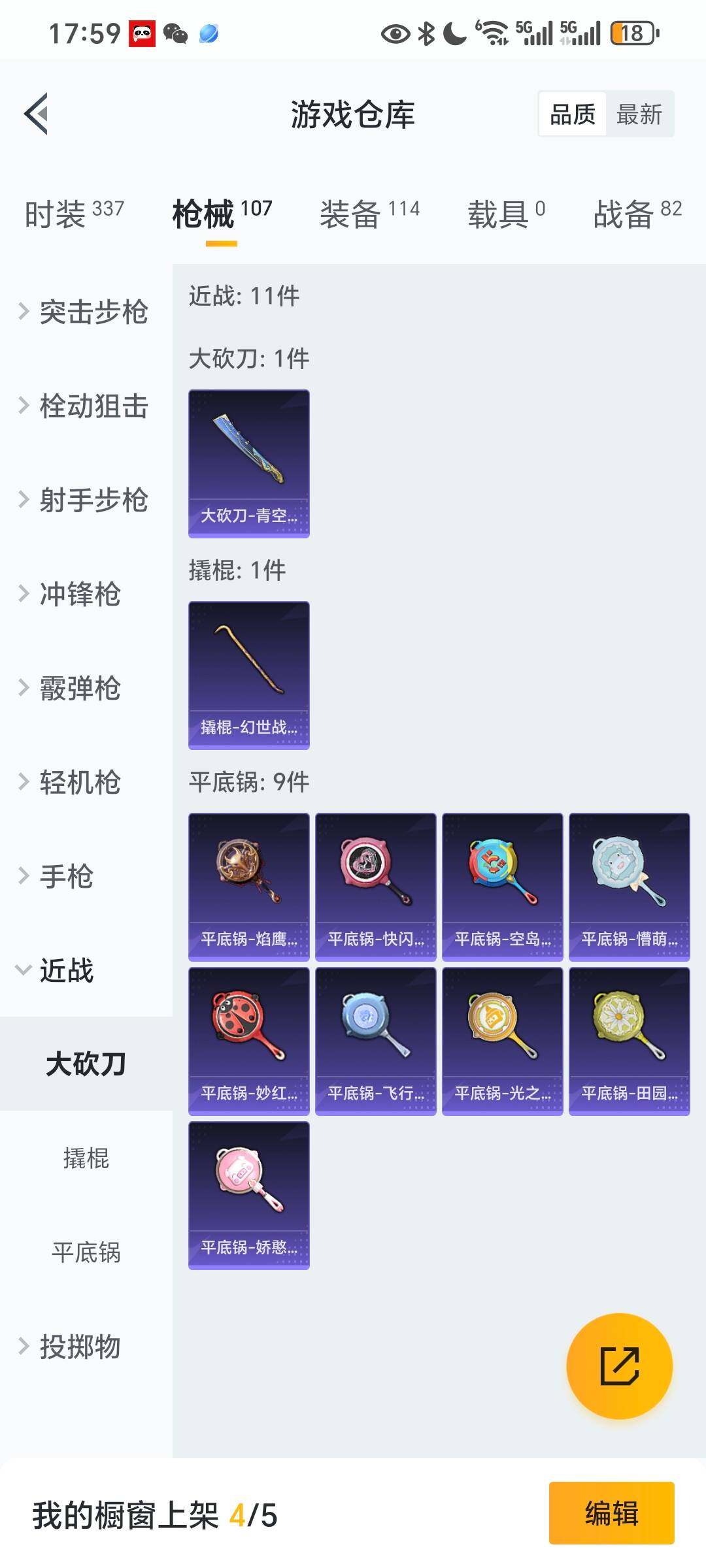The height and width of the screenshot is (1568, 706).
Task: Open the 撬棍-幻世战 item card
Action: [248, 675]
